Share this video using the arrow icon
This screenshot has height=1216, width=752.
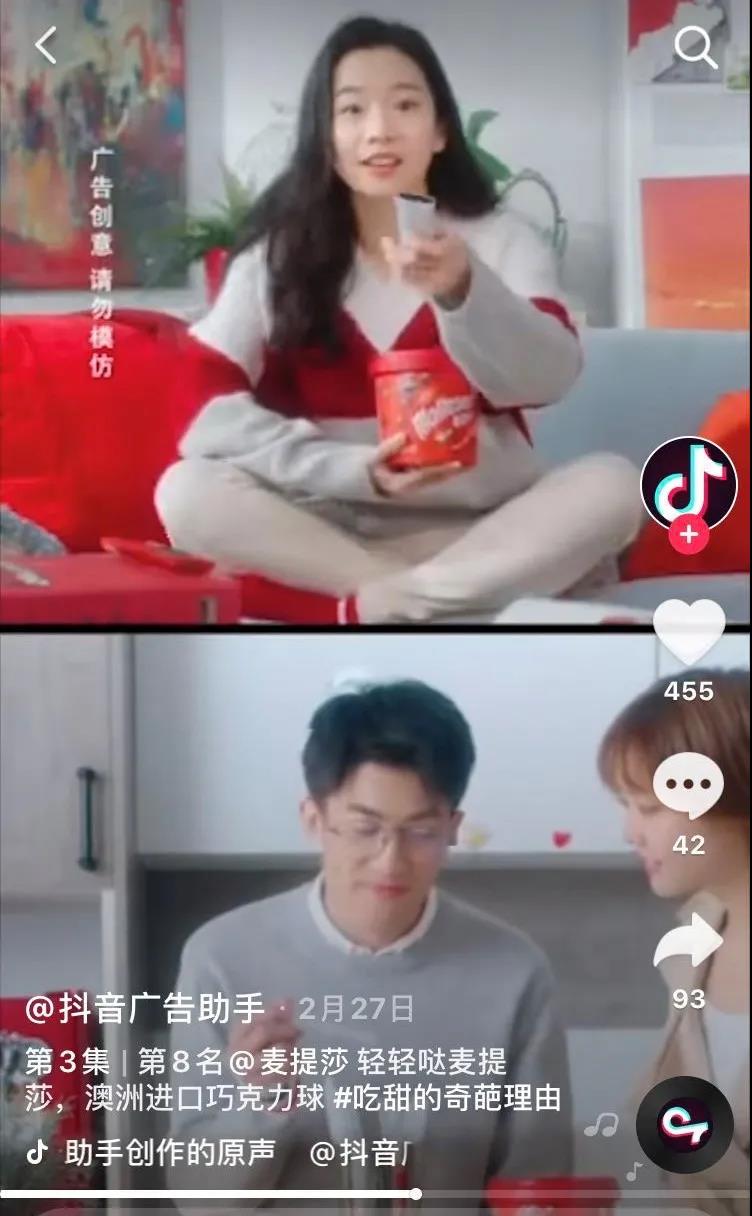pos(688,941)
